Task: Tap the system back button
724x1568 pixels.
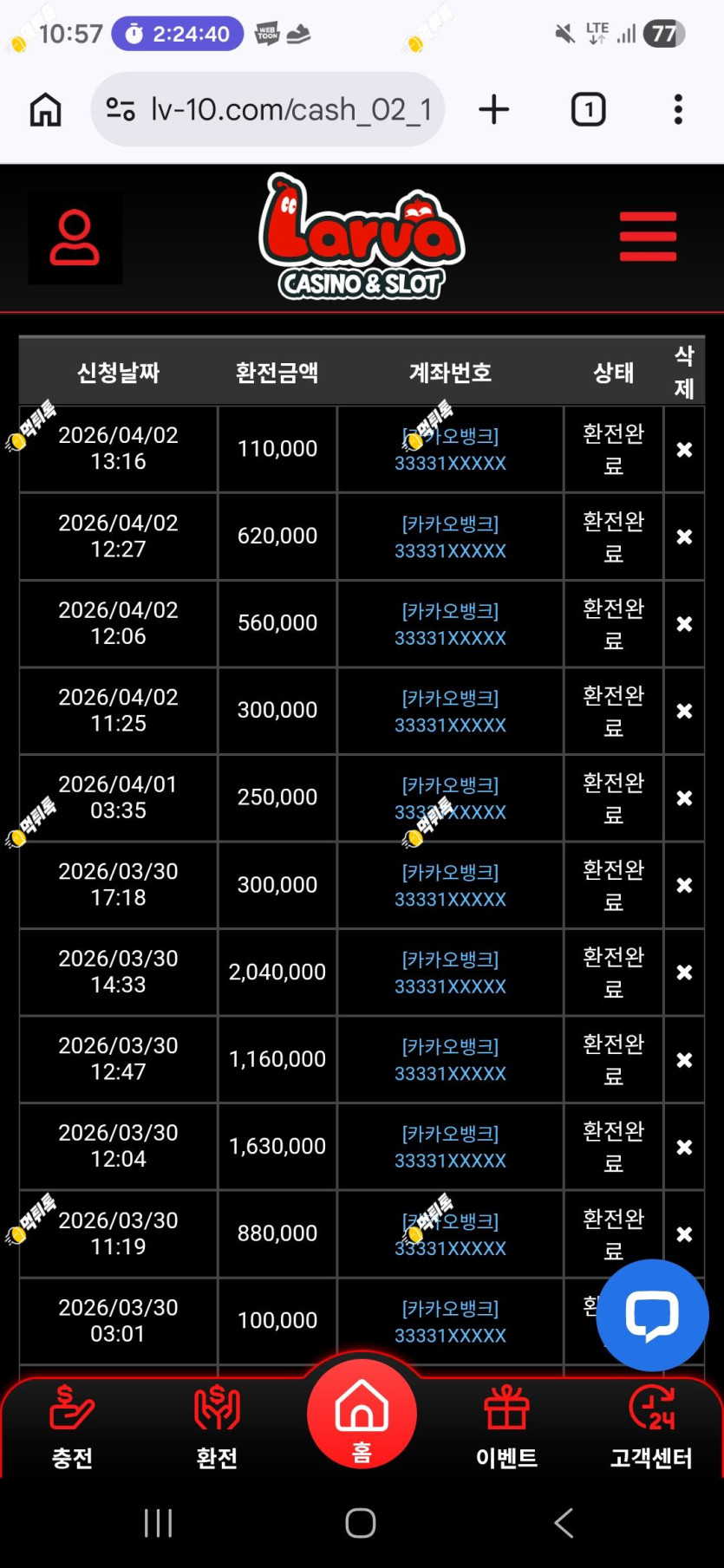Action: 564,1522
